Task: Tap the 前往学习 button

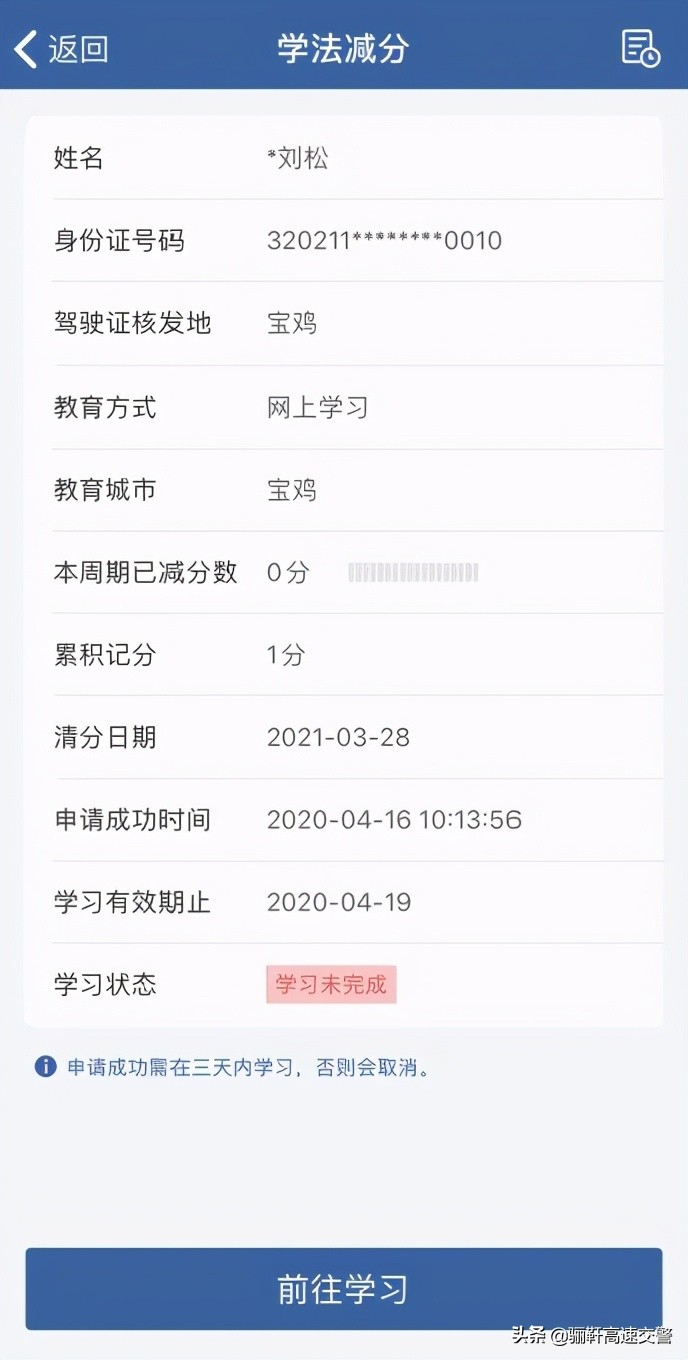Action: click(344, 1288)
